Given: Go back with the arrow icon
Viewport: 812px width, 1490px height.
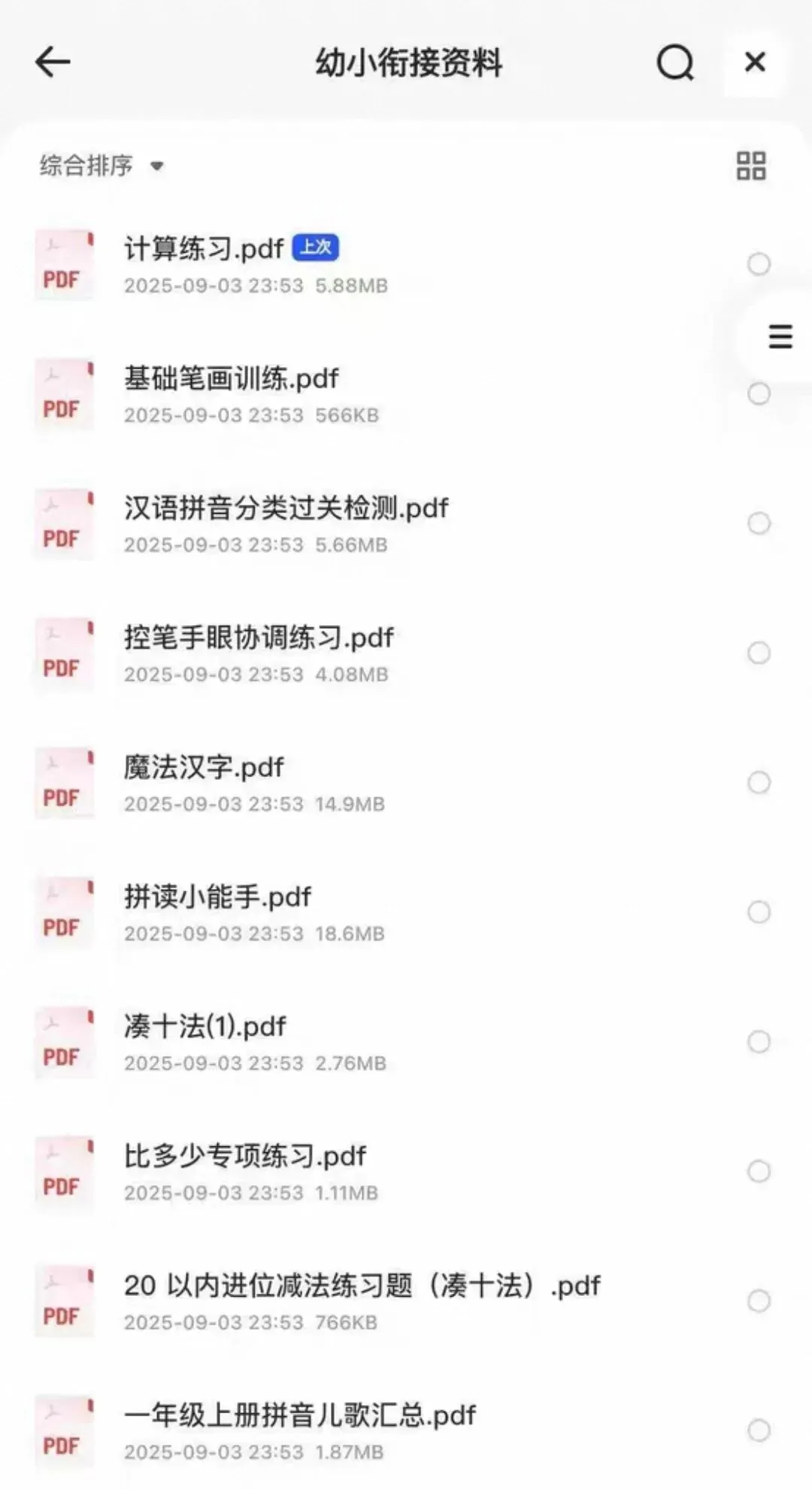Looking at the screenshot, I should [x=53, y=62].
